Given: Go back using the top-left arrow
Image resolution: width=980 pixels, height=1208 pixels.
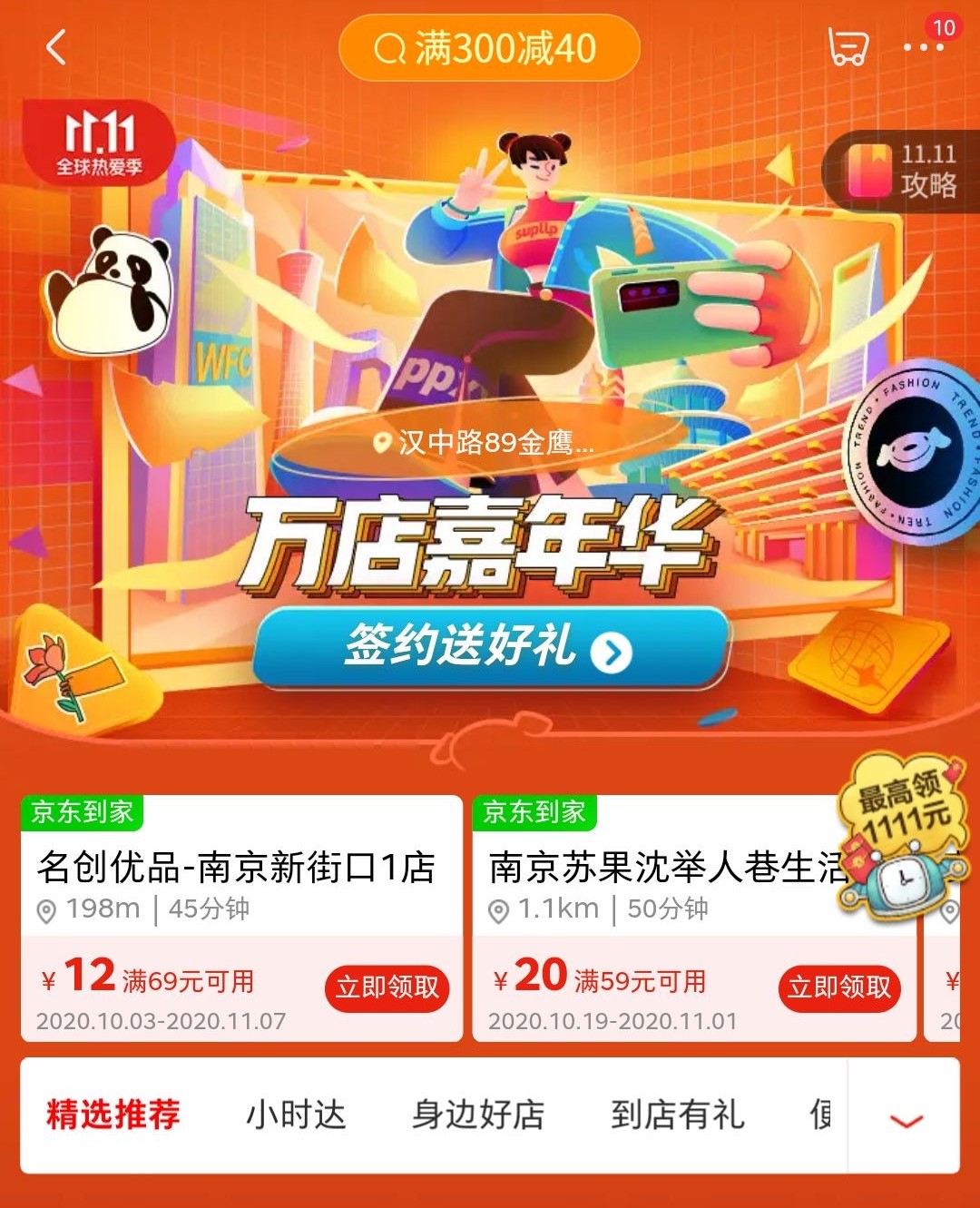Looking at the screenshot, I should (x=56, y=47).
